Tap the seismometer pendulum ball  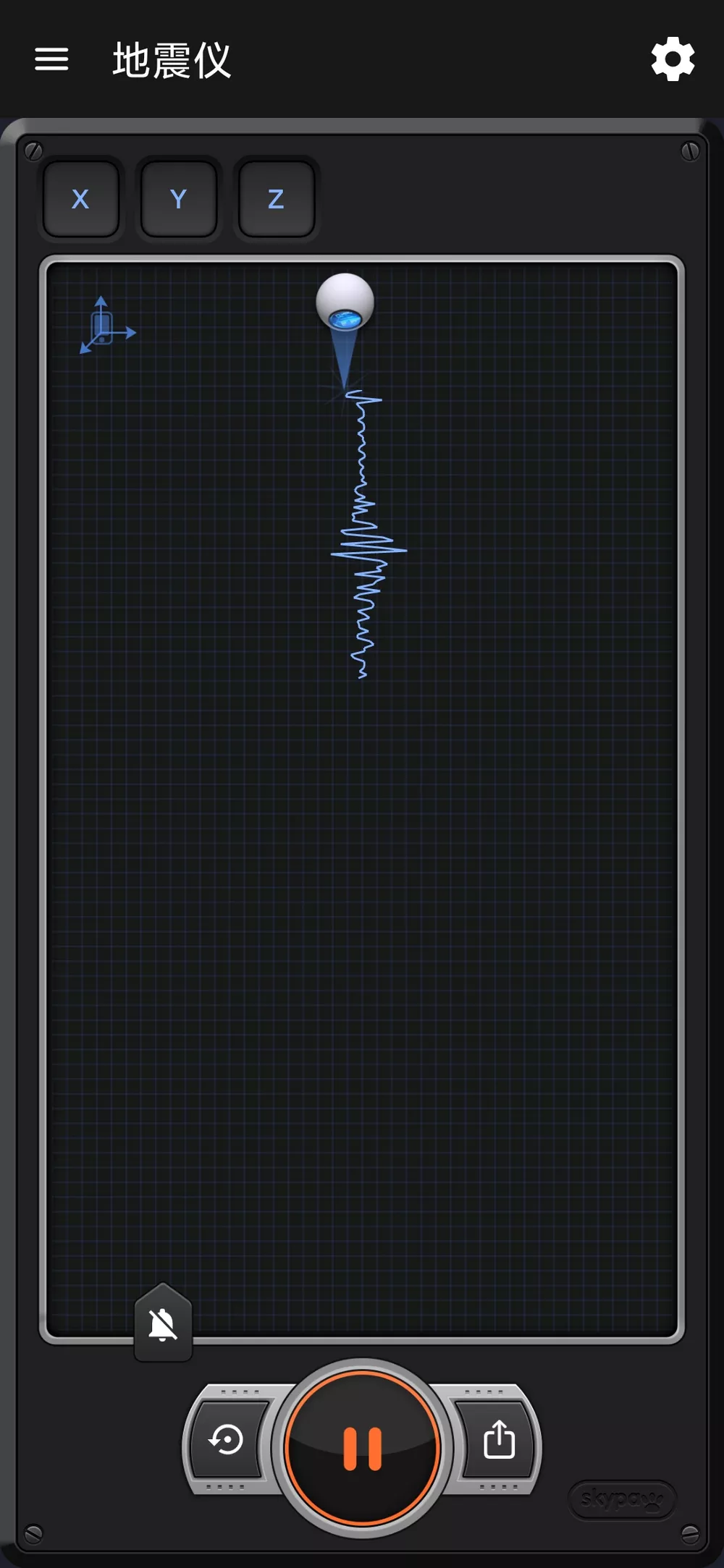(x=345, y=300)
